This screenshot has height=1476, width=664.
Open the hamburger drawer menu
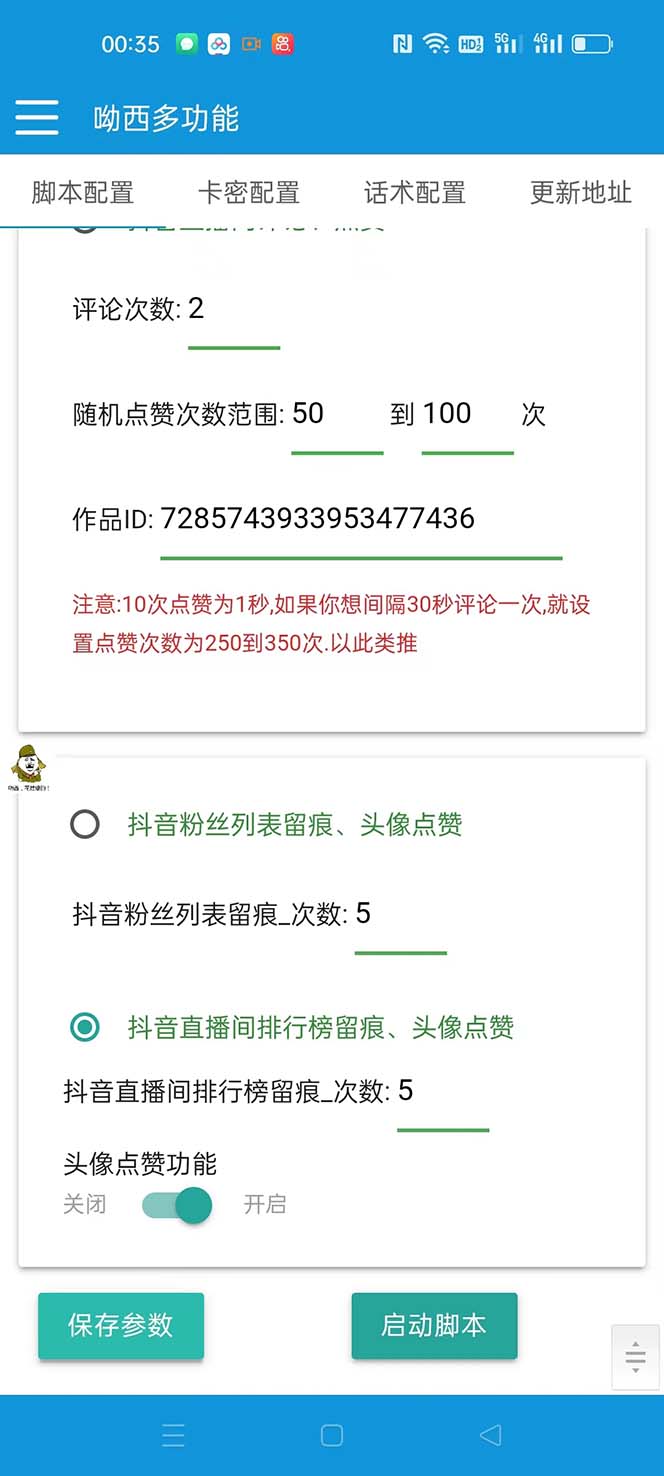(37, 118)
